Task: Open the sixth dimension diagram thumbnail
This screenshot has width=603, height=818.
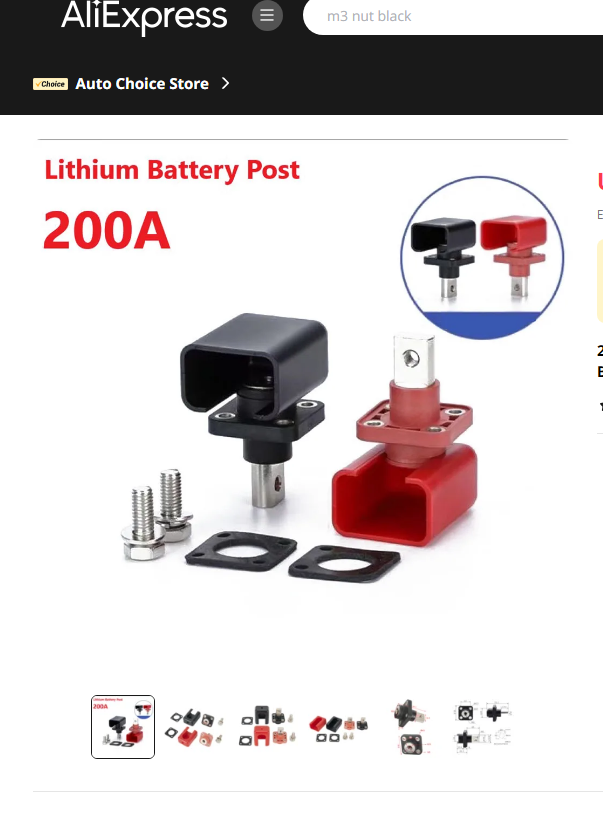Action: coord(482,727)
